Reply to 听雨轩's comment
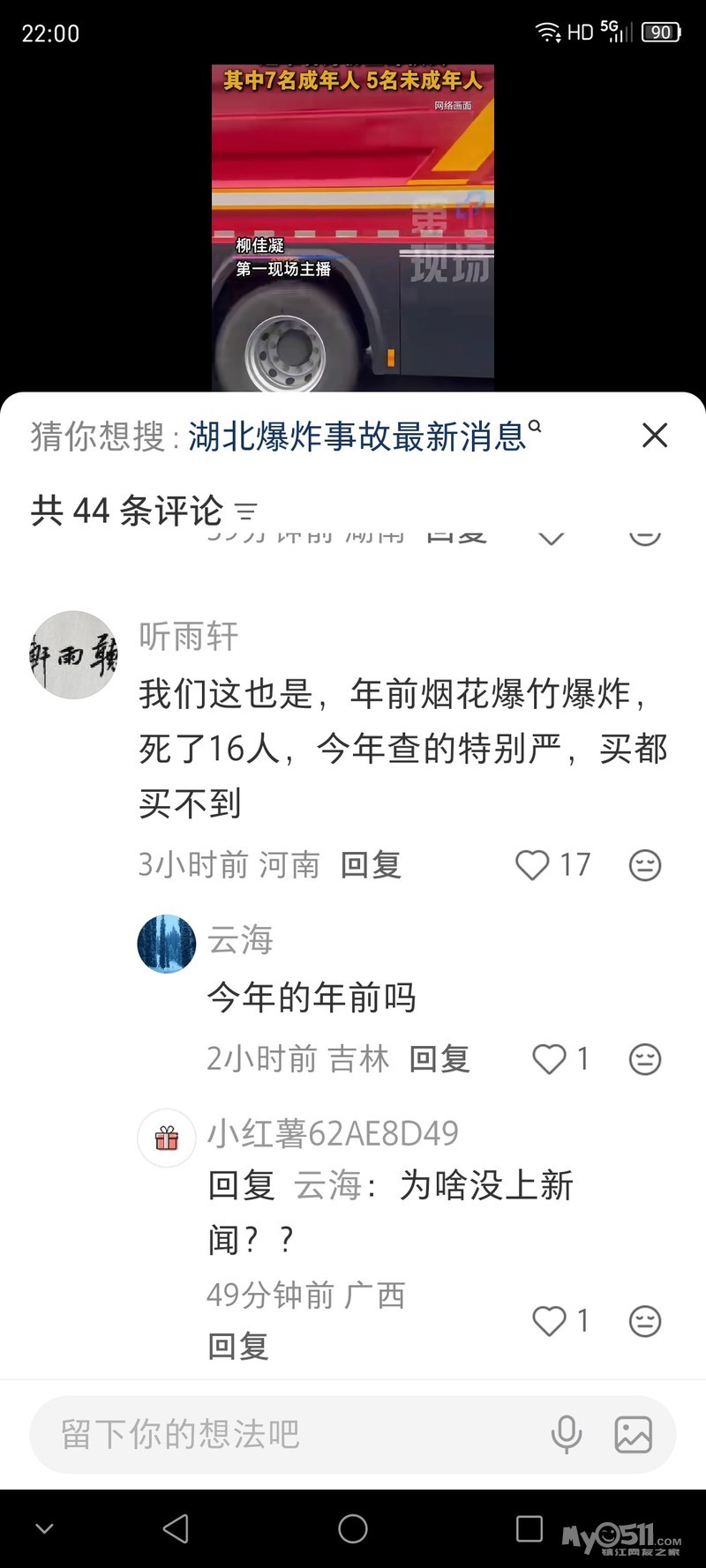The height and width of the screenshot is (1568, 706). [x=371, y=865]
